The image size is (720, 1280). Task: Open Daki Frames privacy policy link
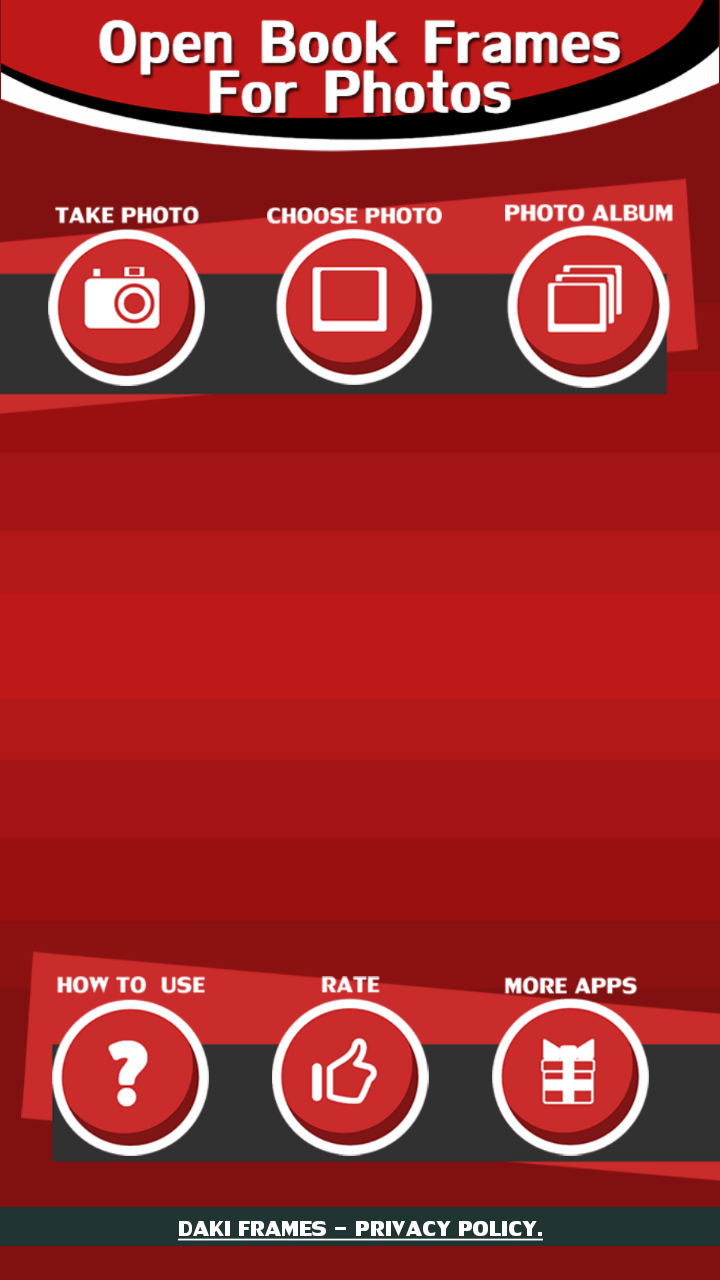360,1228
